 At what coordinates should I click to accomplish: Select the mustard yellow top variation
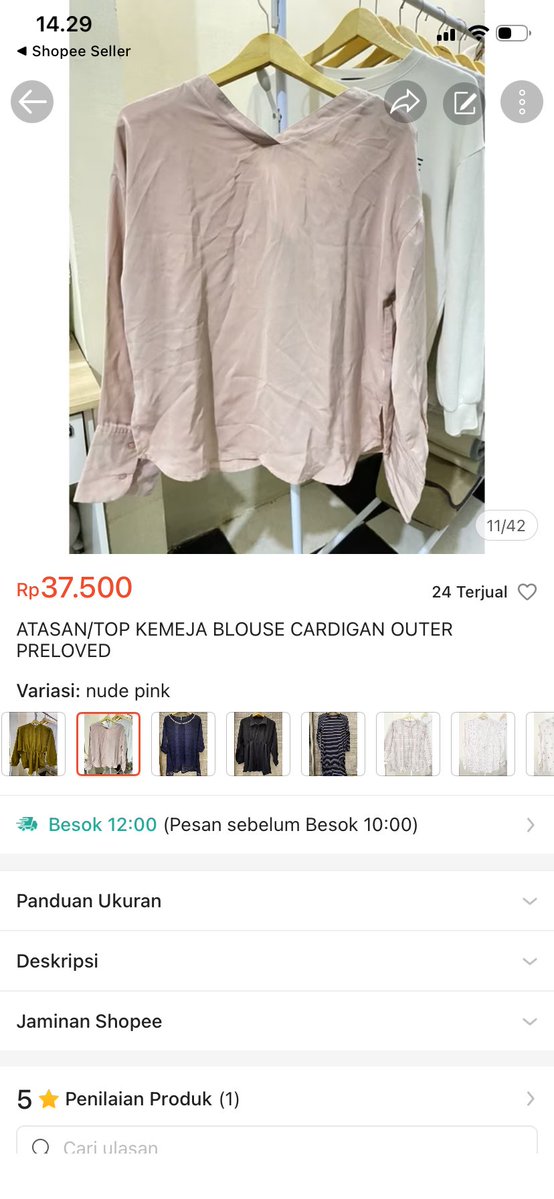[x=33, y=744]
